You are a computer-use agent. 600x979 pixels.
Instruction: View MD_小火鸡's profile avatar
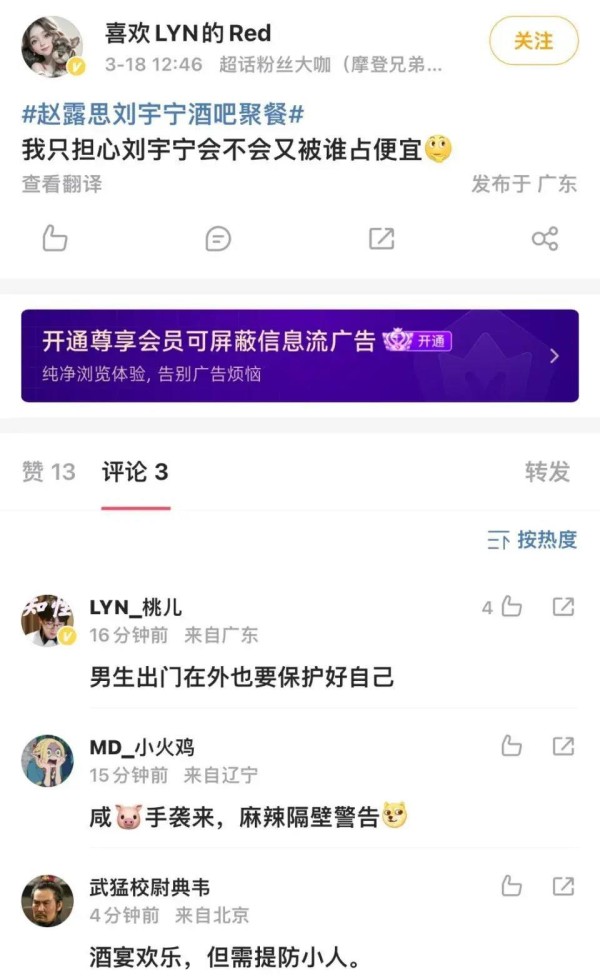tap(47, 760)
